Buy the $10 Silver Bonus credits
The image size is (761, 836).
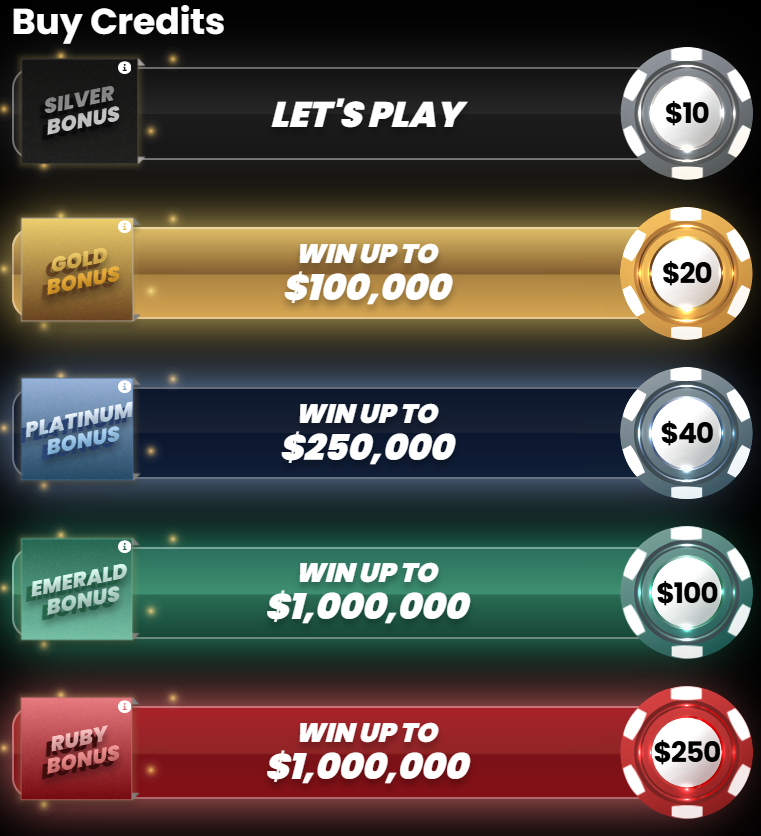[686, 113]
